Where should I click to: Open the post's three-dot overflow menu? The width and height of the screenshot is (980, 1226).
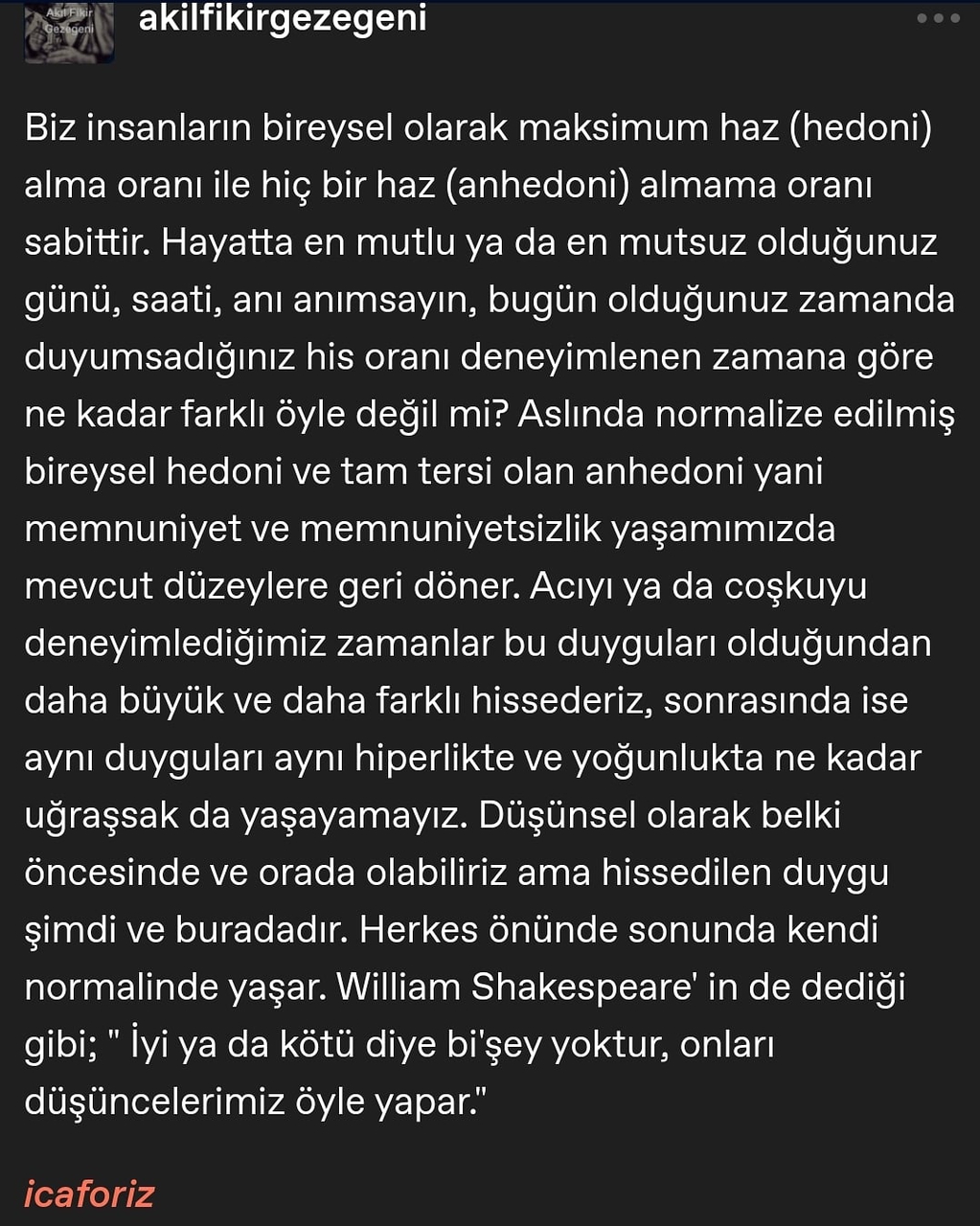point(938,18)
